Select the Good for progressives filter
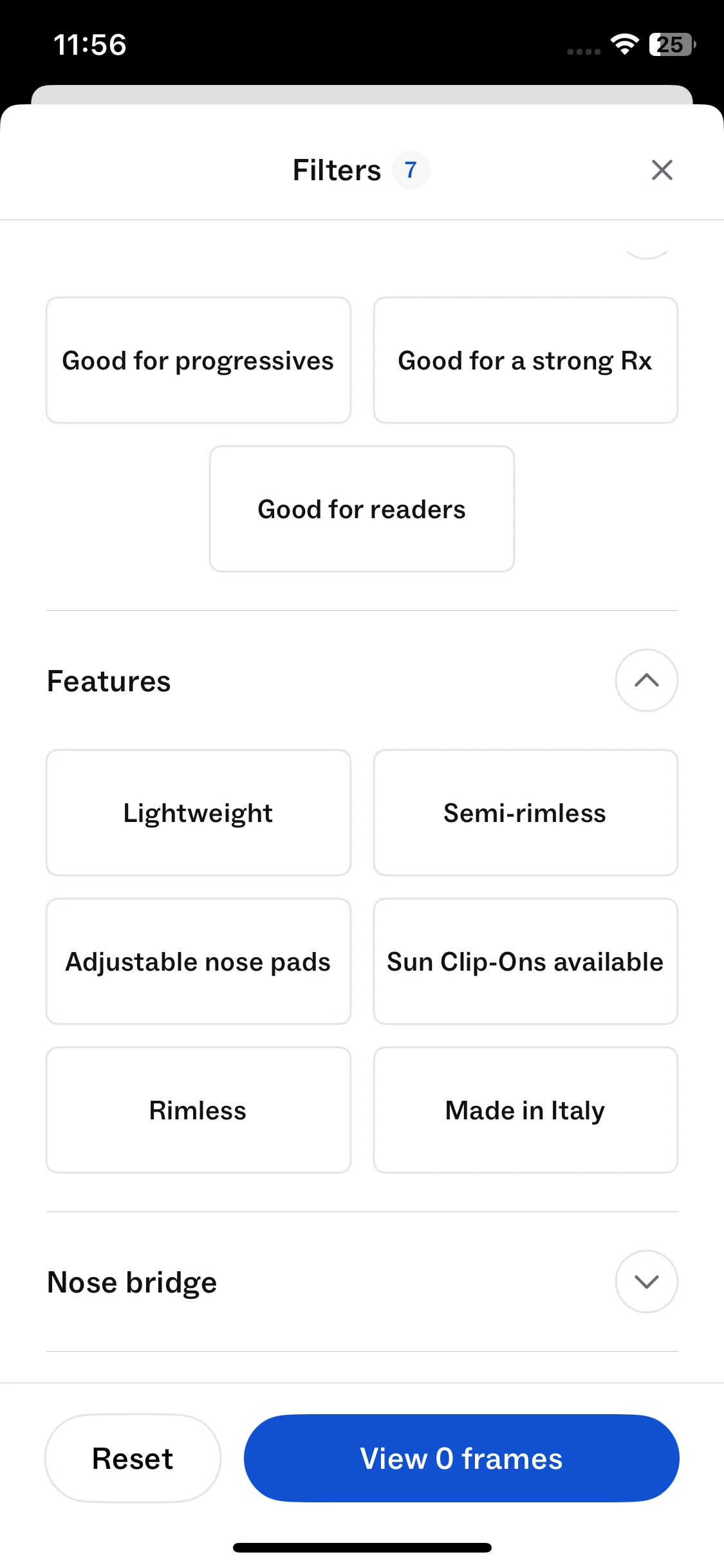 198,360
